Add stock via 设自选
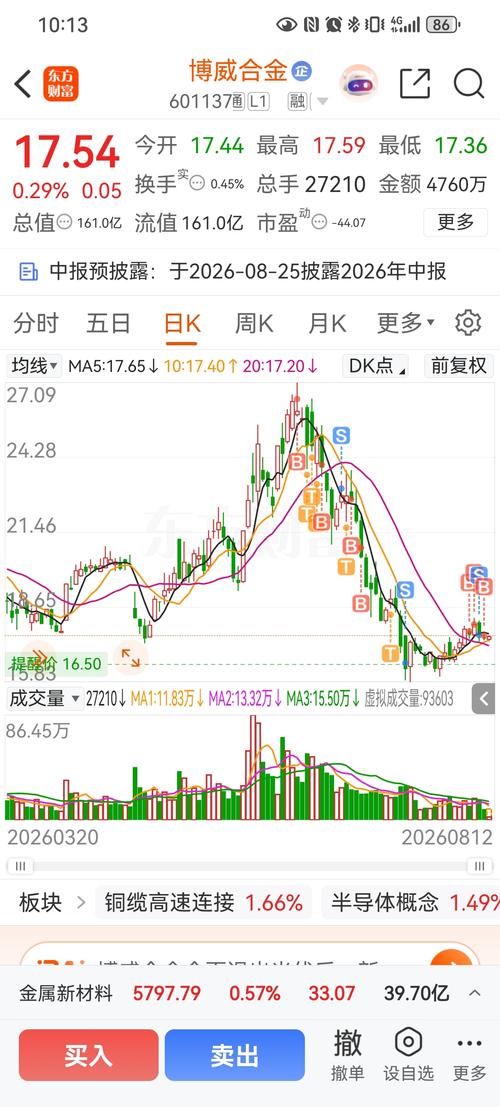 408,1055
